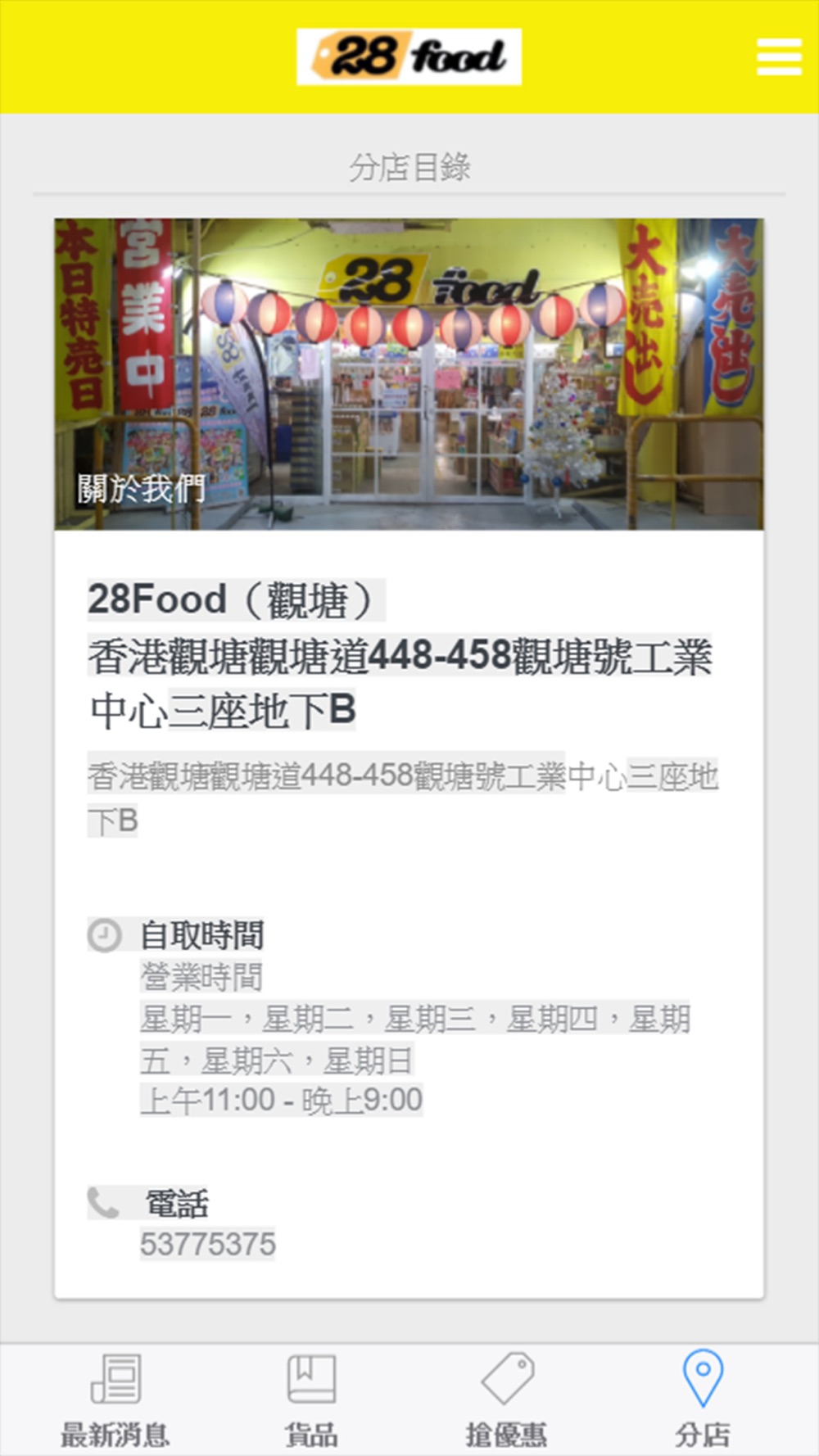Open the 搶優惠 tab
The image size is (819, 1456).
point(507,1400)
